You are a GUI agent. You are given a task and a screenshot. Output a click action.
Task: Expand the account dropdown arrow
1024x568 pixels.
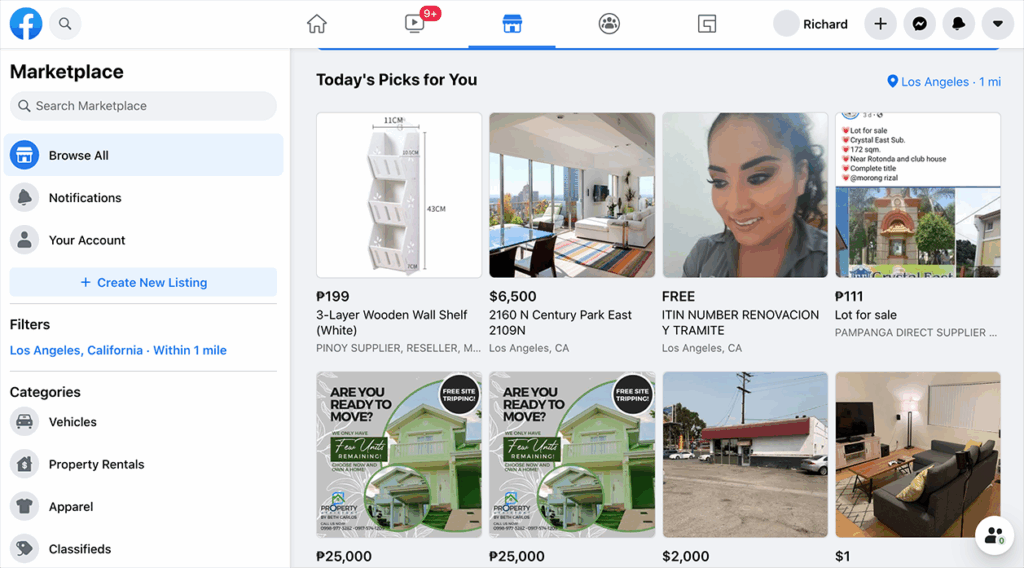[997, 24]
